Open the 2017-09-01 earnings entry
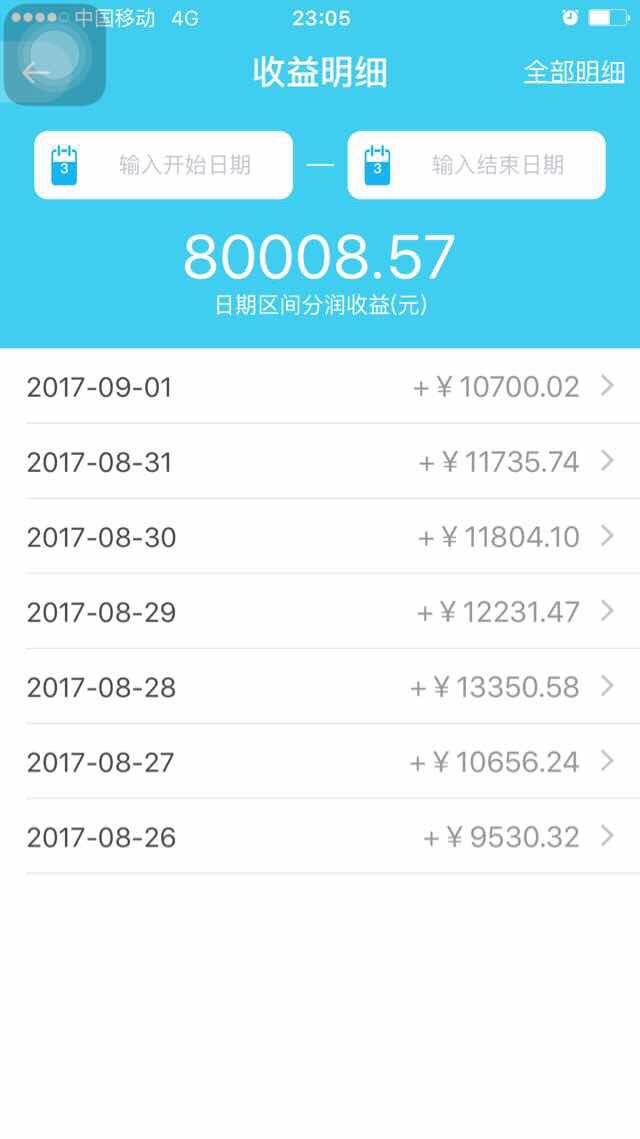This screenshot has height=1139, width=640. click(x=320, y=386)
